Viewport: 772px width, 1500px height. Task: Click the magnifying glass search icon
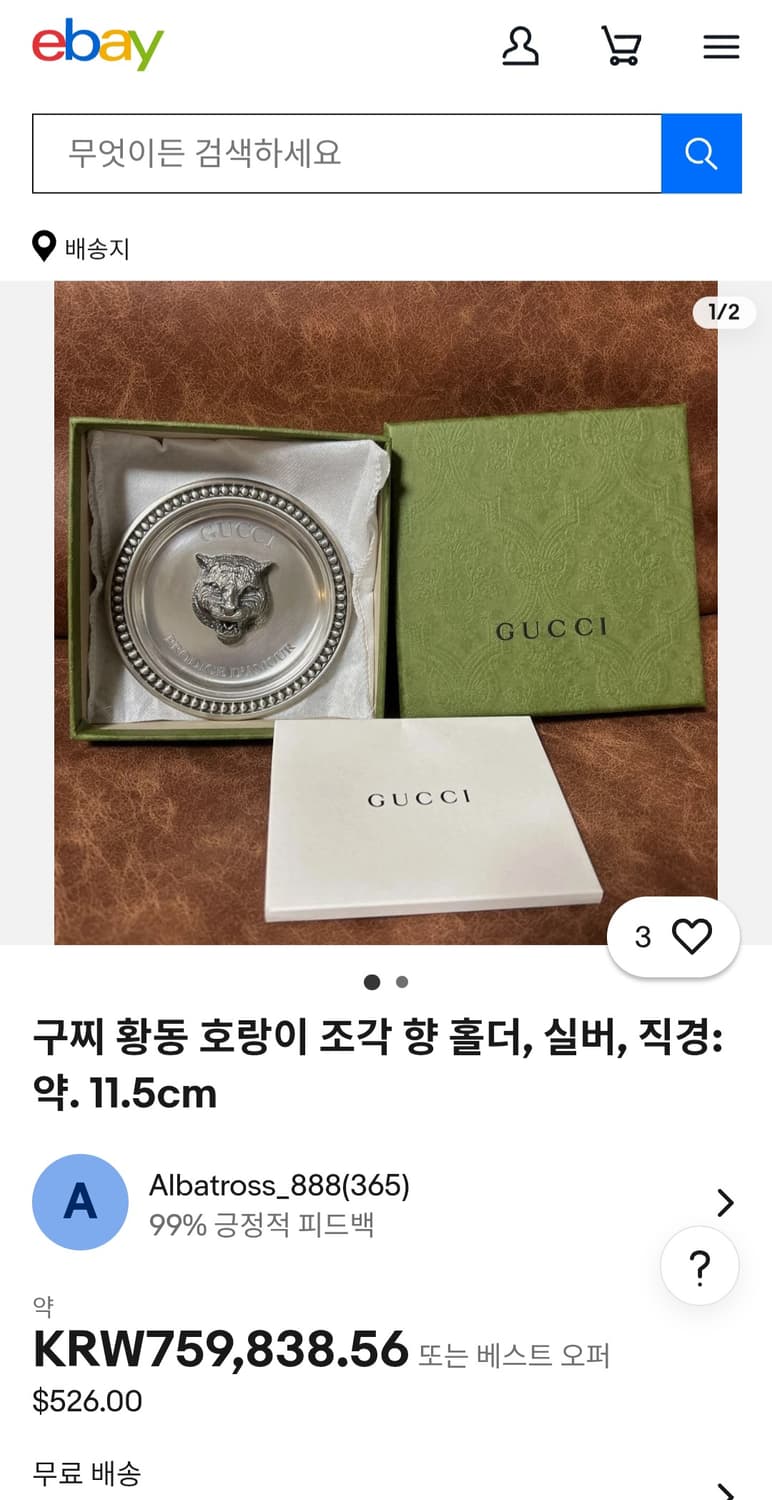[701, 152]
